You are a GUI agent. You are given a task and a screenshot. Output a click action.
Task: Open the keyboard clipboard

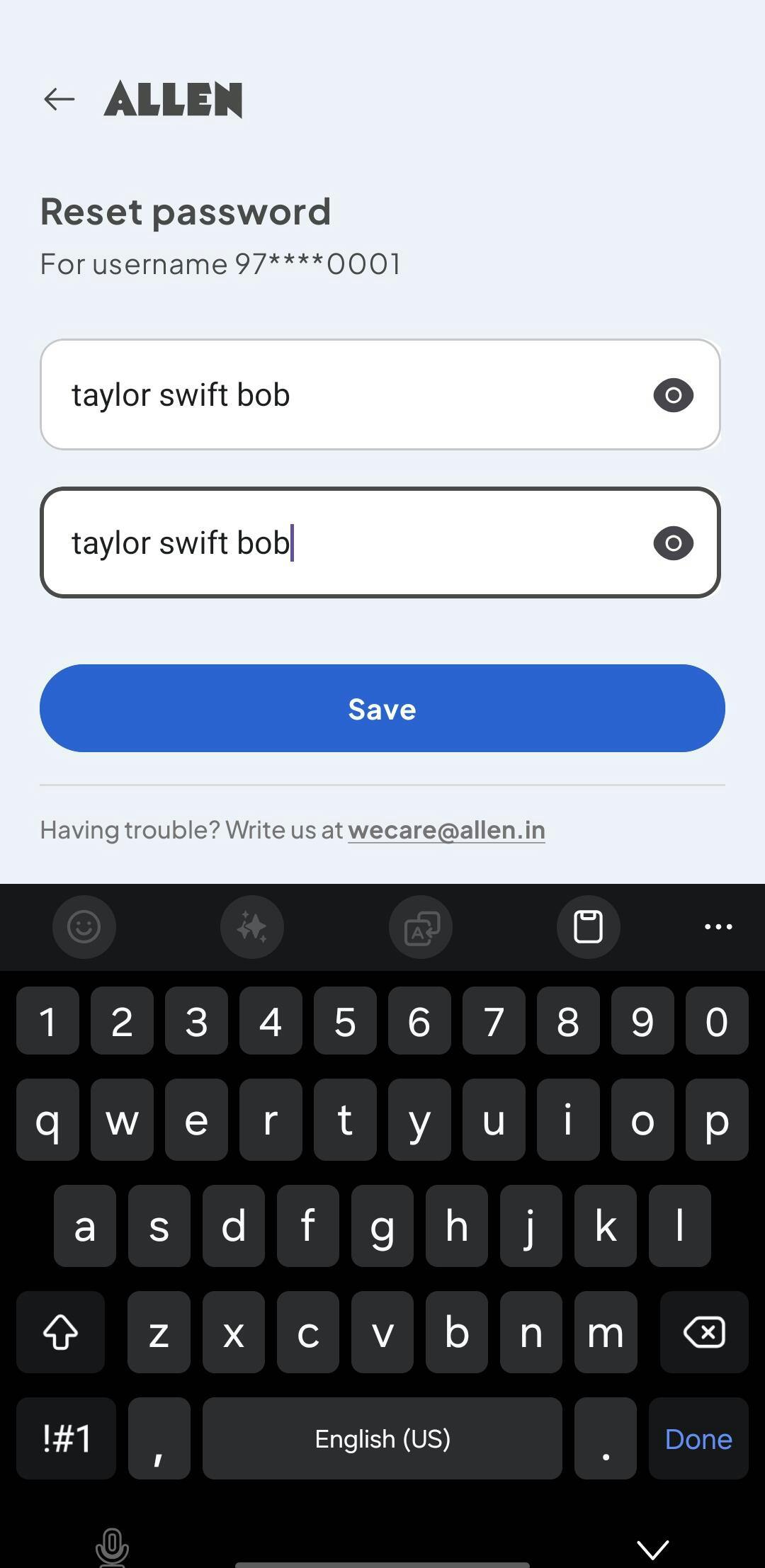[588, 926]
